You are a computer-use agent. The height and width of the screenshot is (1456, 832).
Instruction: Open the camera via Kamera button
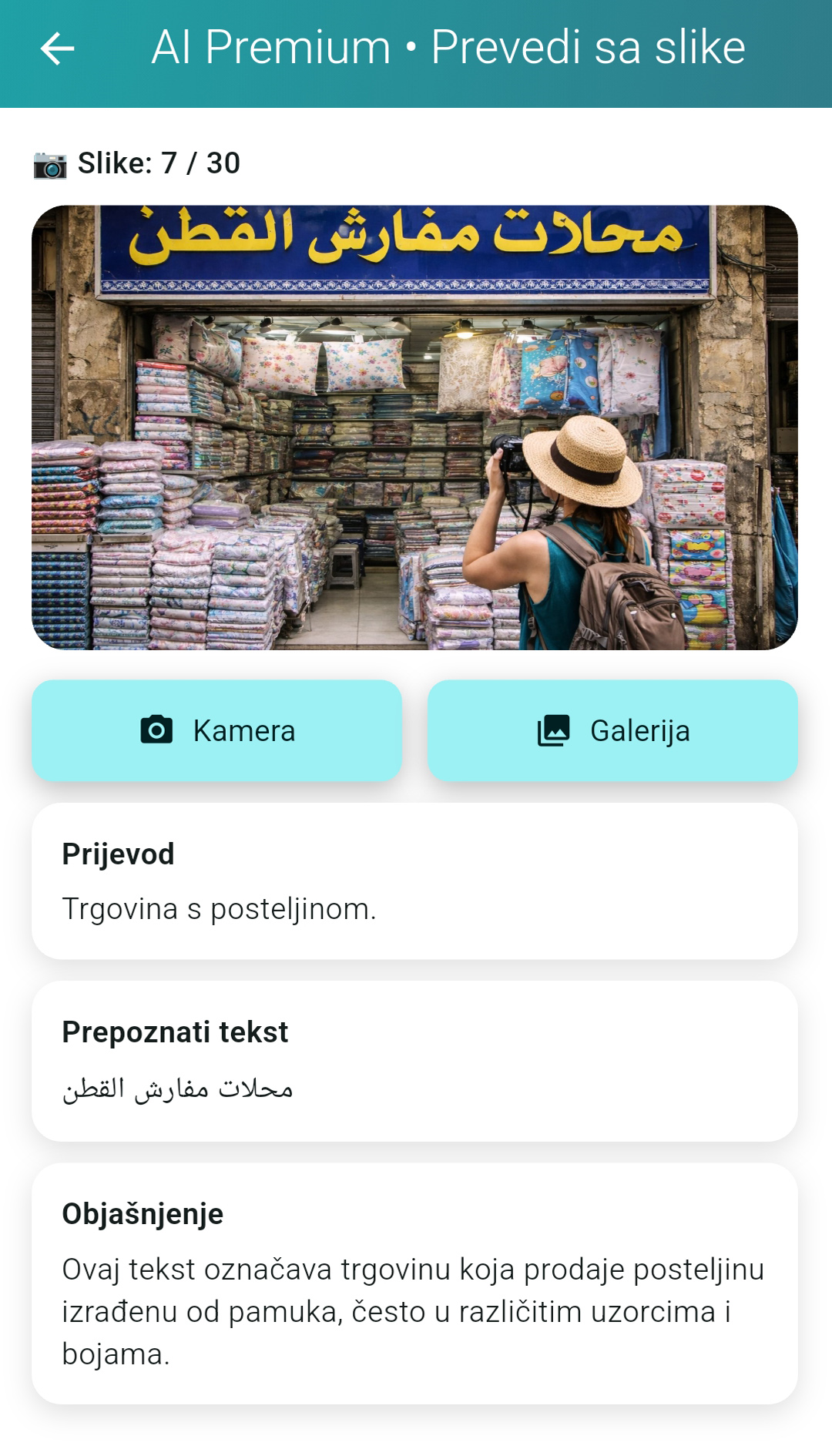pos(218,730)
